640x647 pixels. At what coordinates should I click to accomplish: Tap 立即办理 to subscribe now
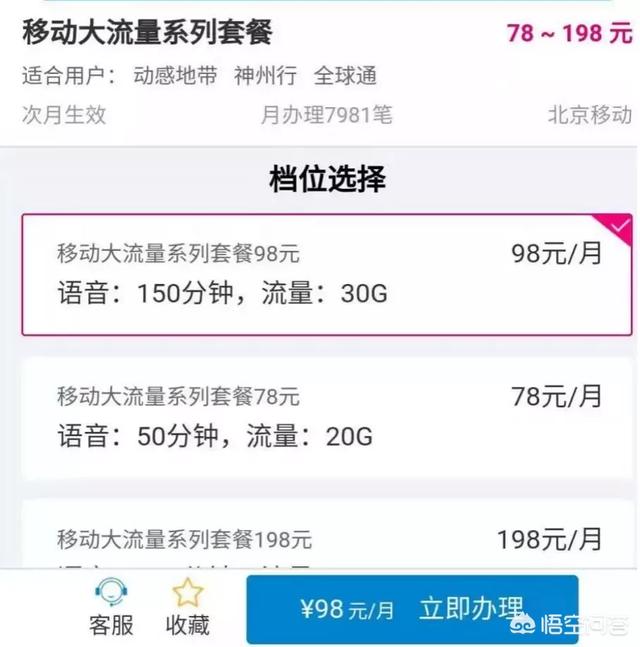coord(412,609)
